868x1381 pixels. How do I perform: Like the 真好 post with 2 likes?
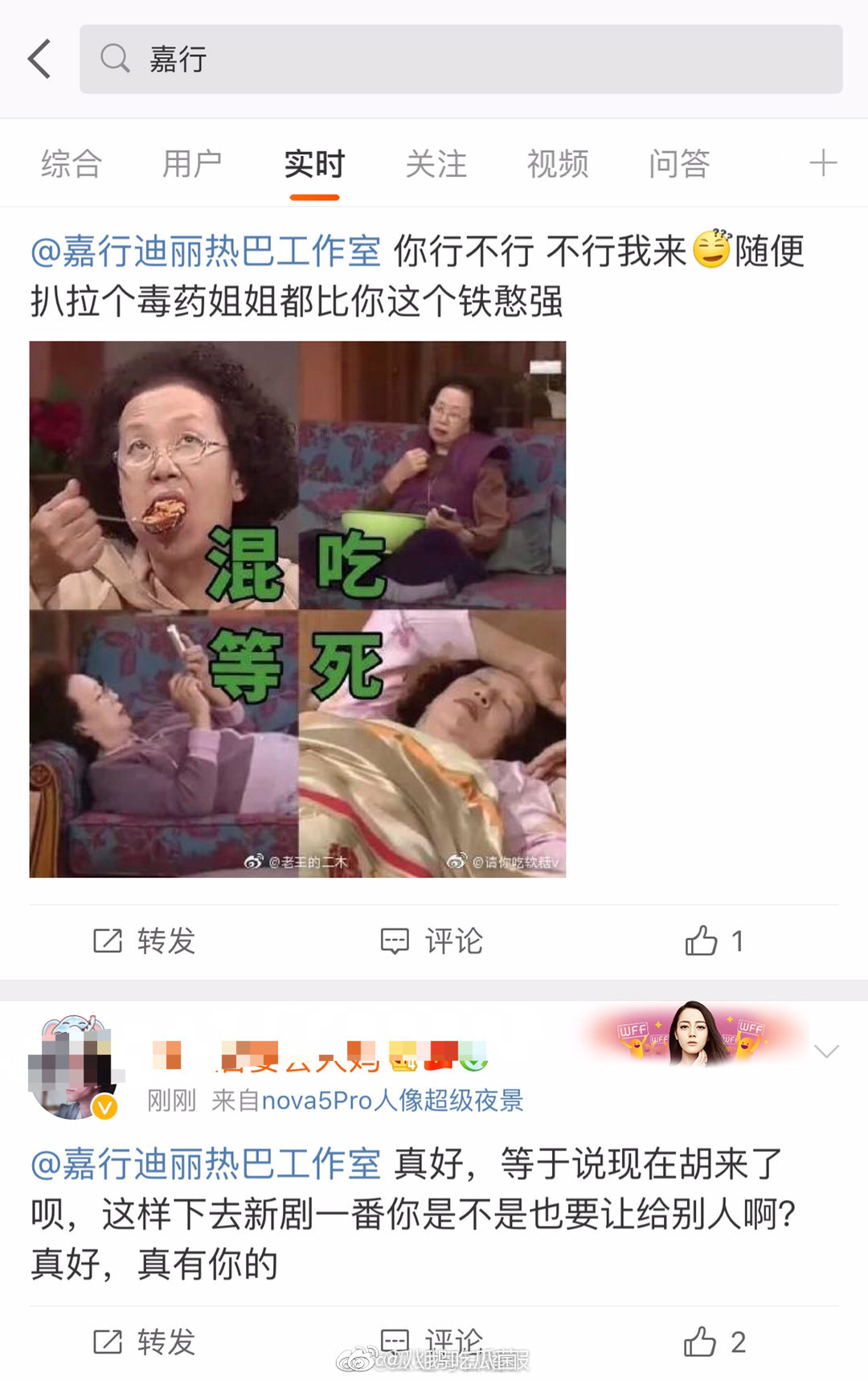tap(714, 1342)
